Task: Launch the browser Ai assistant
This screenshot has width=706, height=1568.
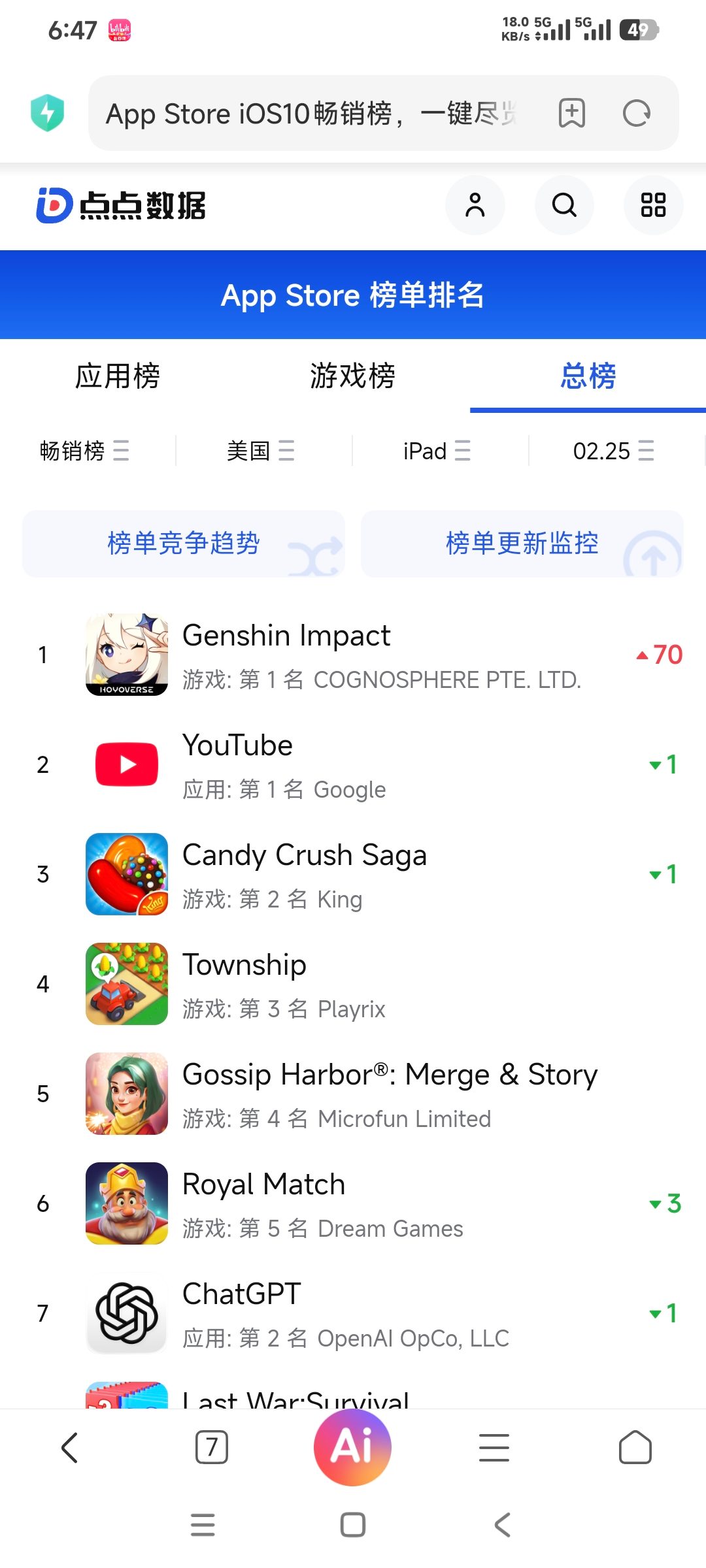Action: [352, 1447]
